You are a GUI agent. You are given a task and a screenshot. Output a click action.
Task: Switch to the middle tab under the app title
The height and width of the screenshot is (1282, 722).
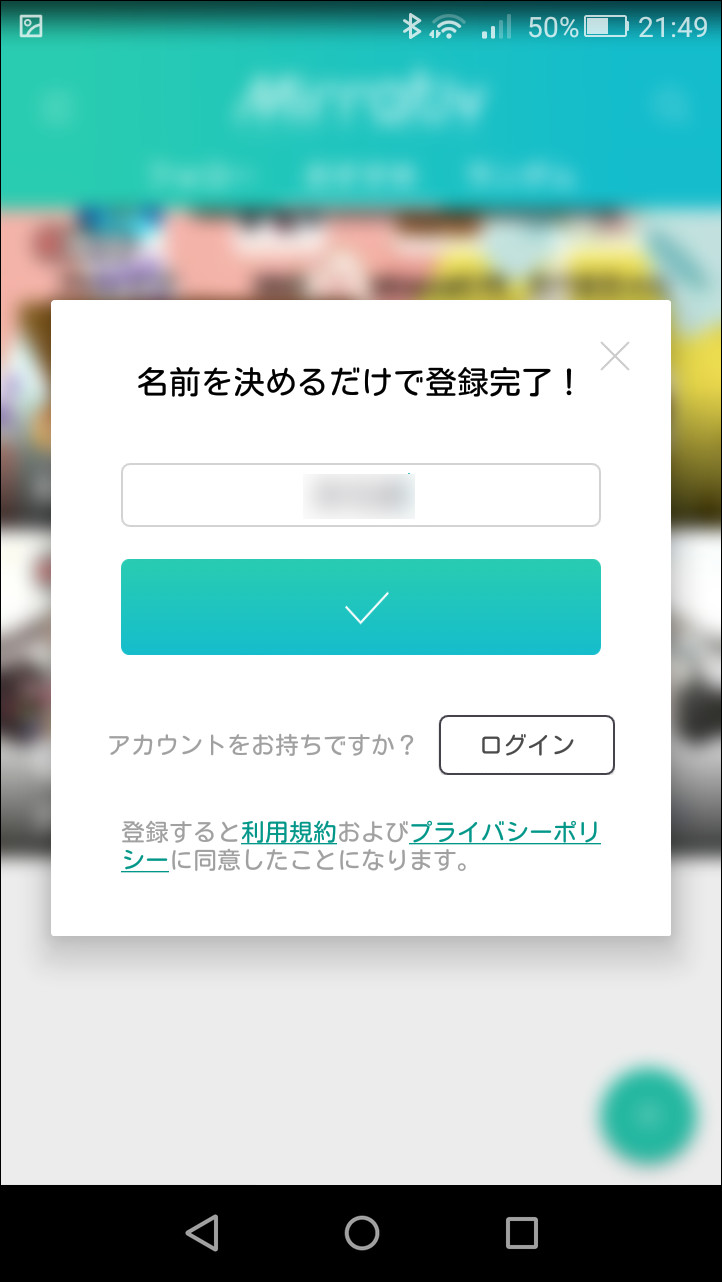(360, 174)
